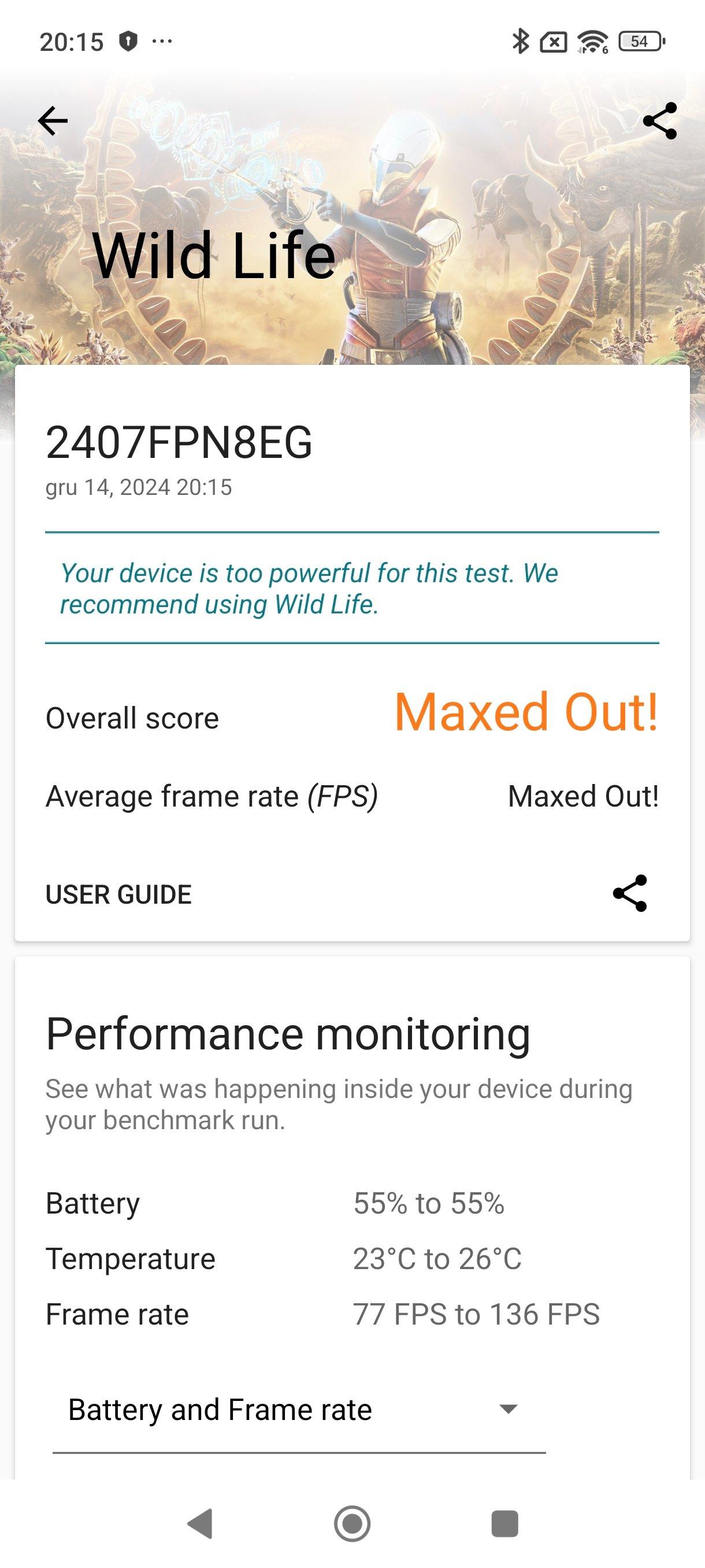This screenshot has width=705, height=1568.
Task: Open the USER GUIDE
Action: pyautogui.click(x=118, y=895)
